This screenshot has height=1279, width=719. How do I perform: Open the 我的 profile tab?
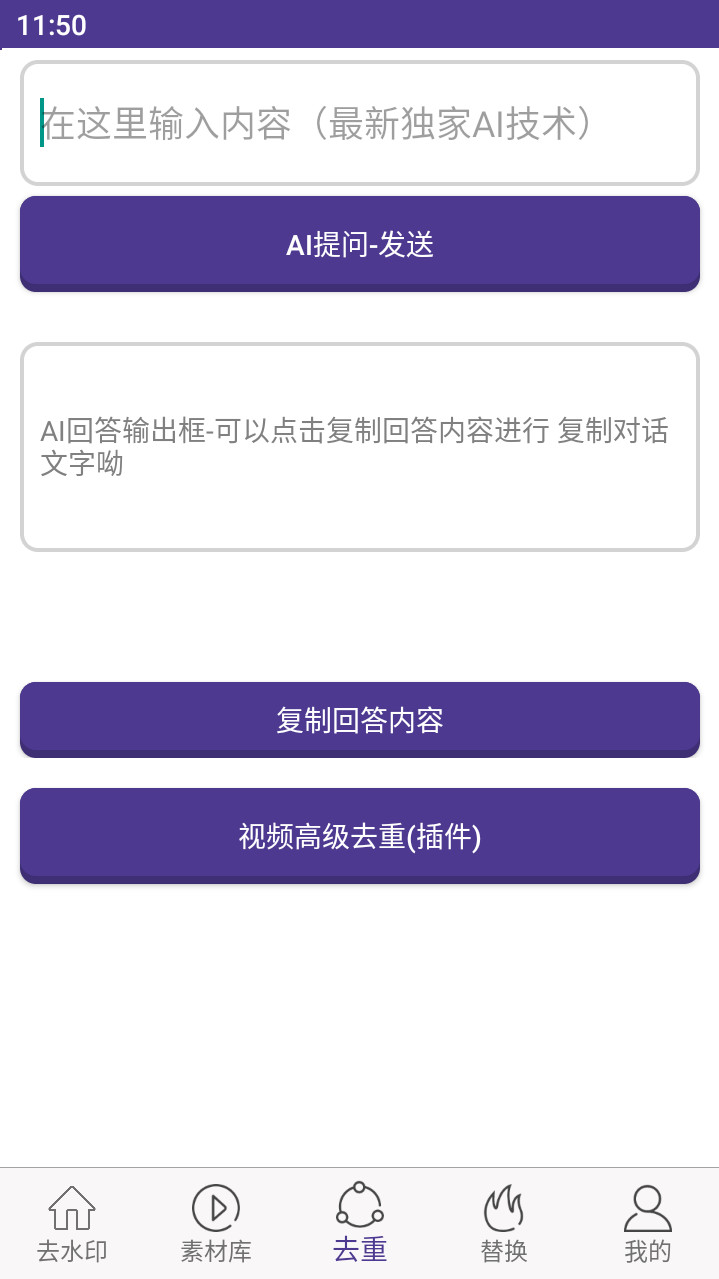tap(647, 1222)
